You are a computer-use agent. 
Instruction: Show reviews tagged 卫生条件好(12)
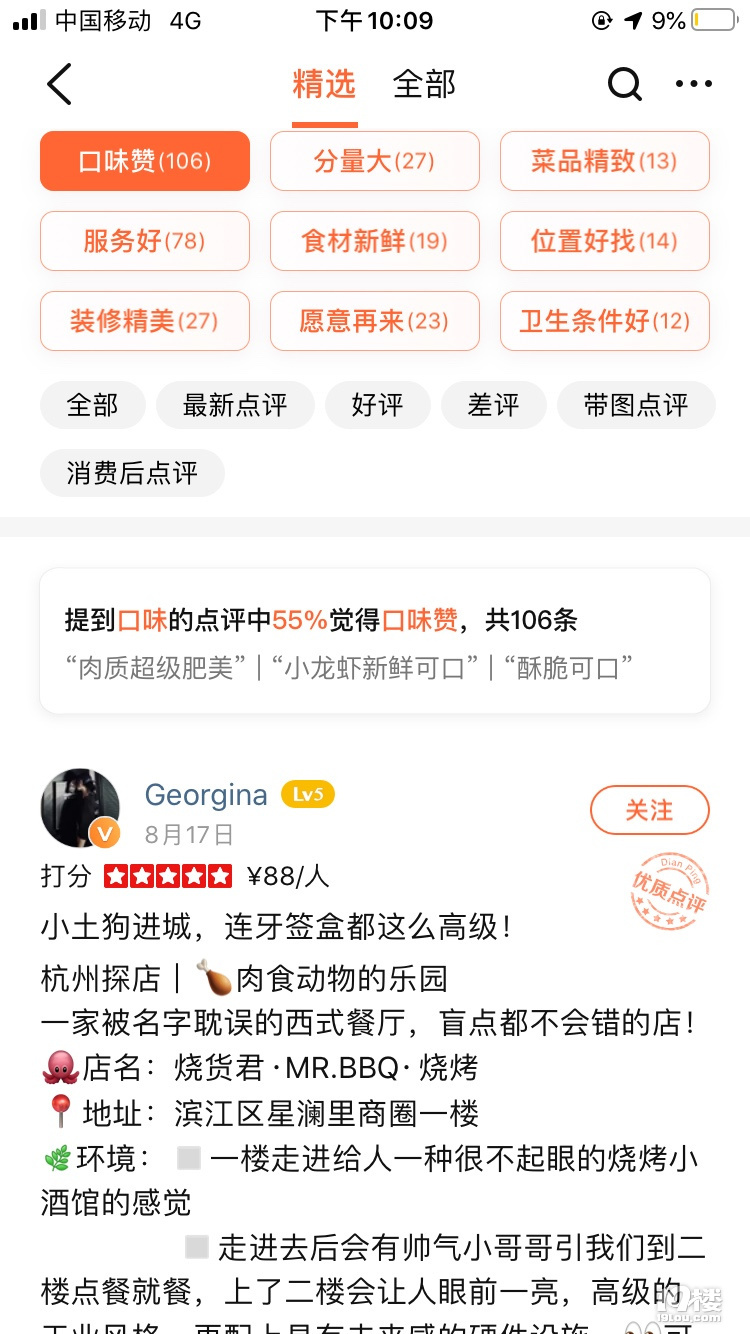[605, 321]
